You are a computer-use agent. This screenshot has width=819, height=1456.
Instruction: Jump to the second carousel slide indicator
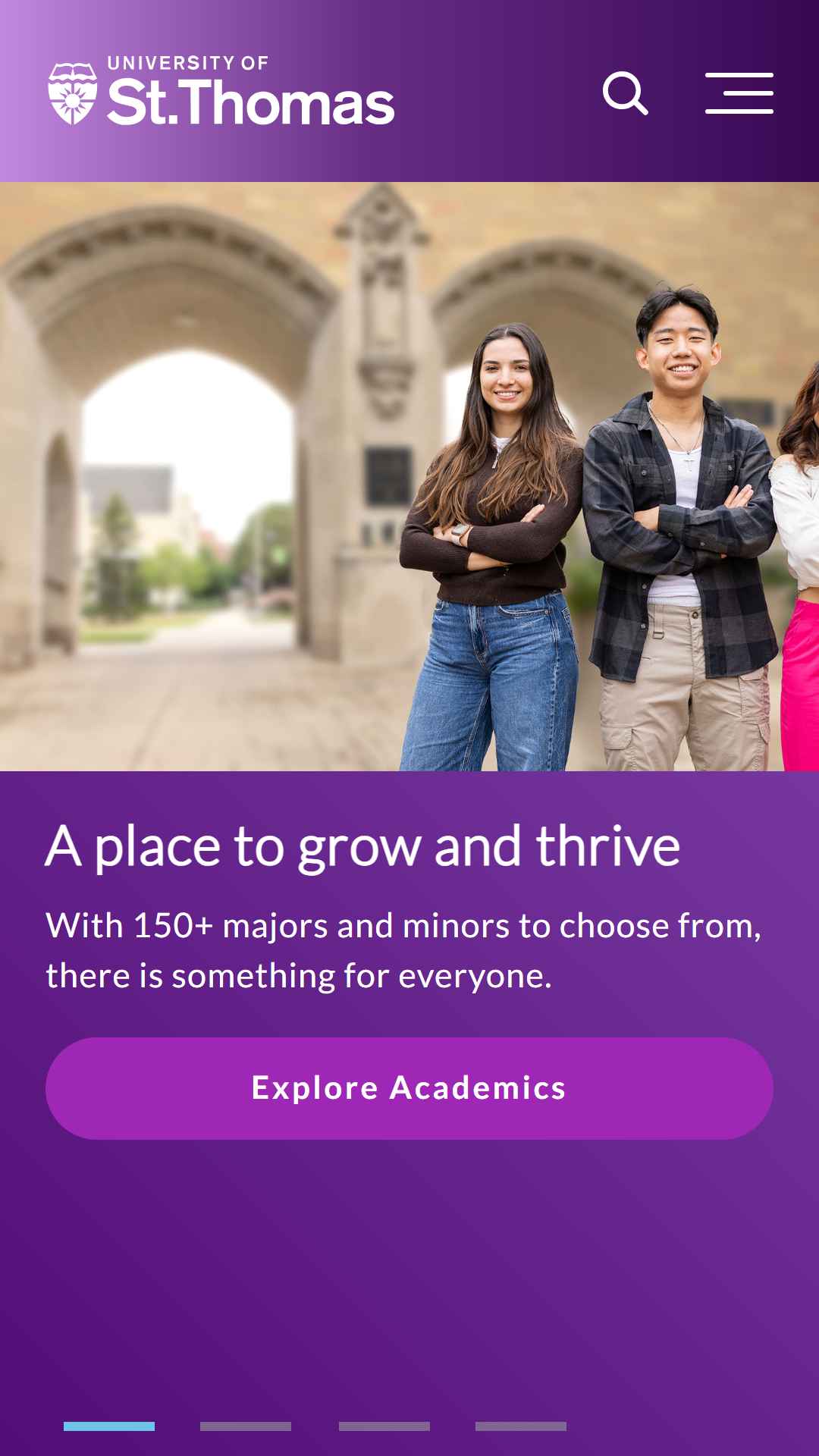tap(246, 1426)
